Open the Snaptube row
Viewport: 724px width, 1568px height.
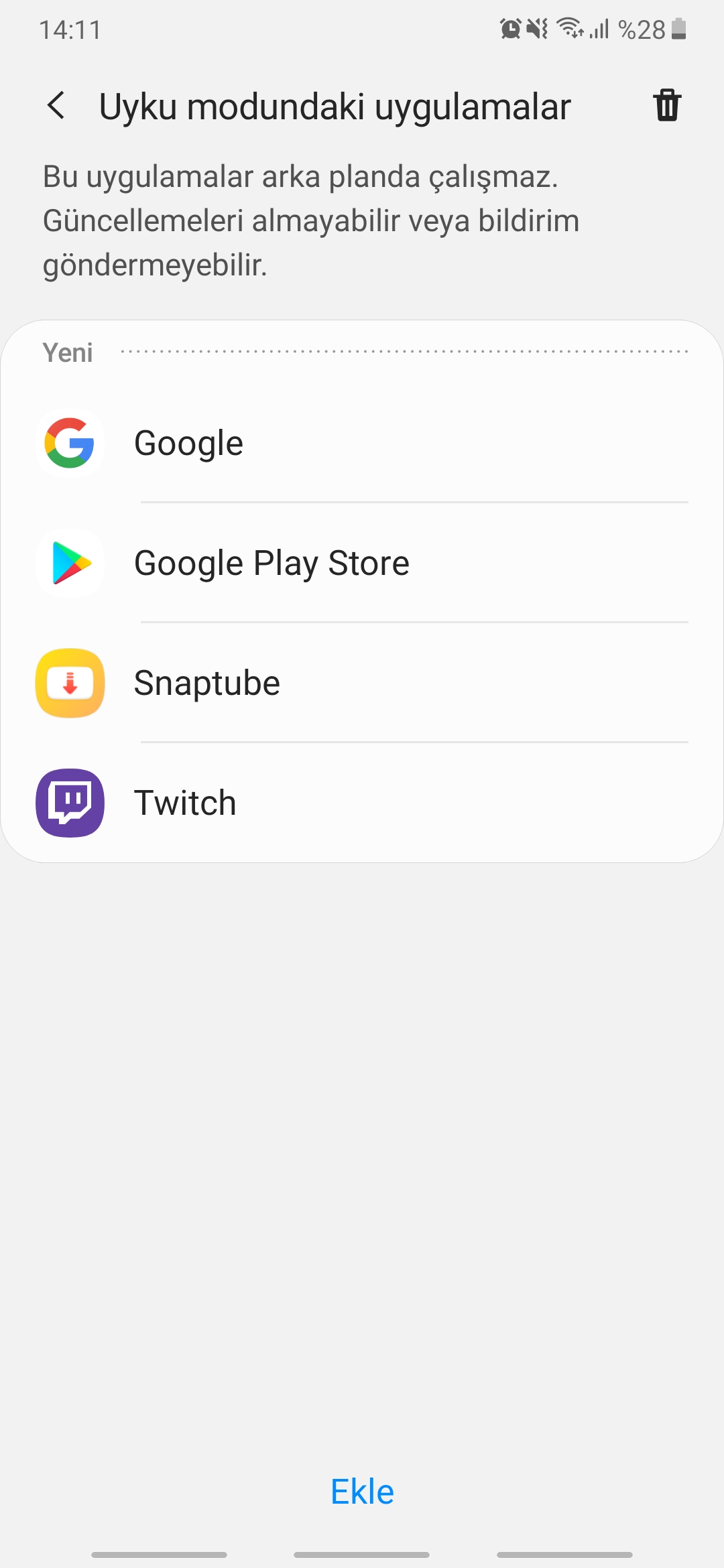pyautogui.click(x=362, y=683)
